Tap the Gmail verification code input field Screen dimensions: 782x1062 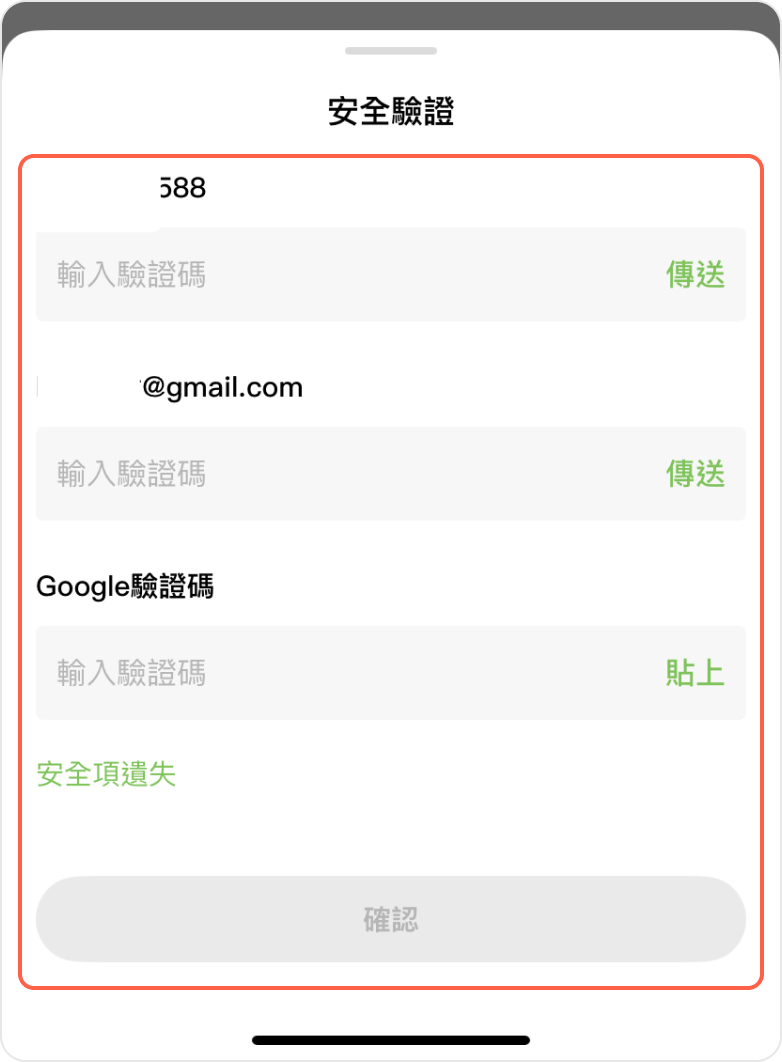pos(340,474)
